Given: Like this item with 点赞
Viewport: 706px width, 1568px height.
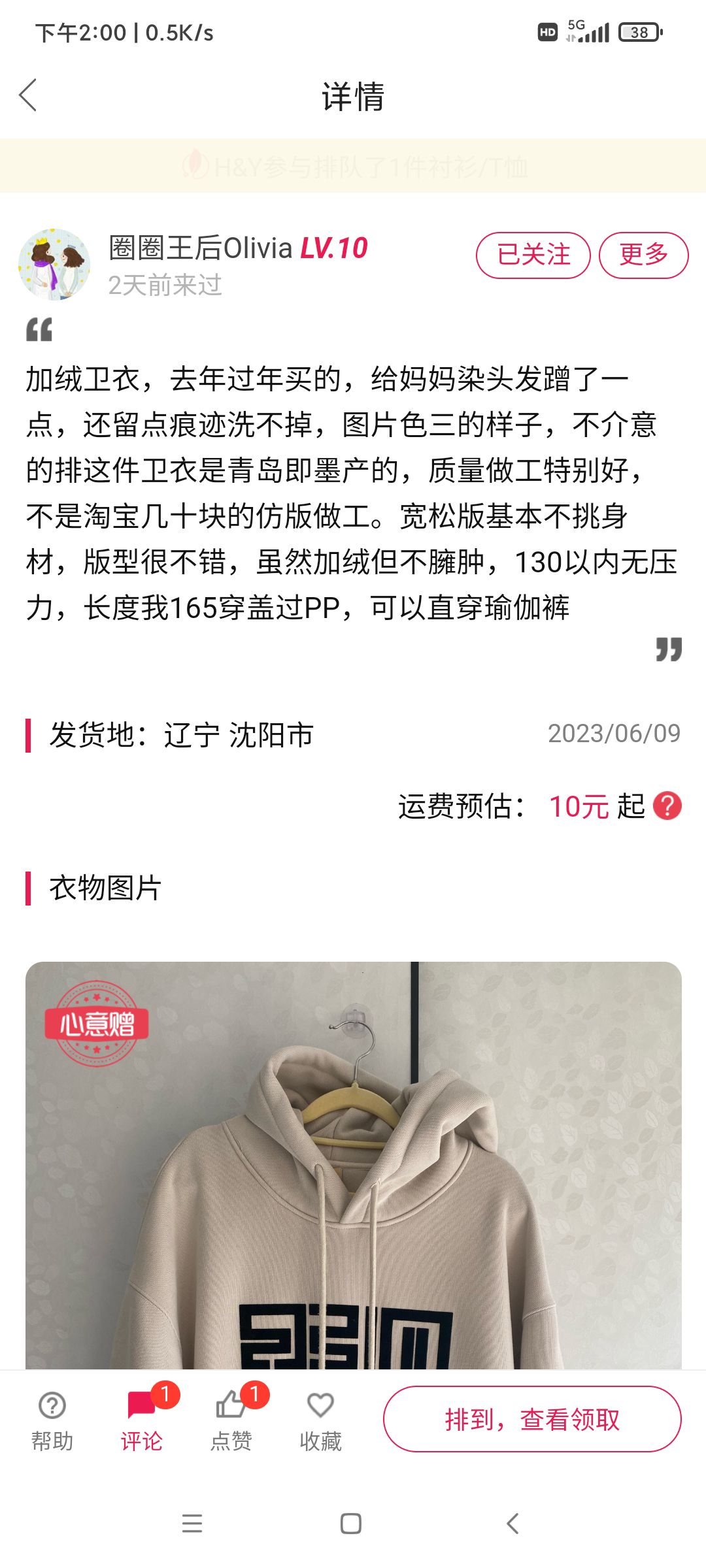Looking at the screenshot, I should coord(231,1420).
